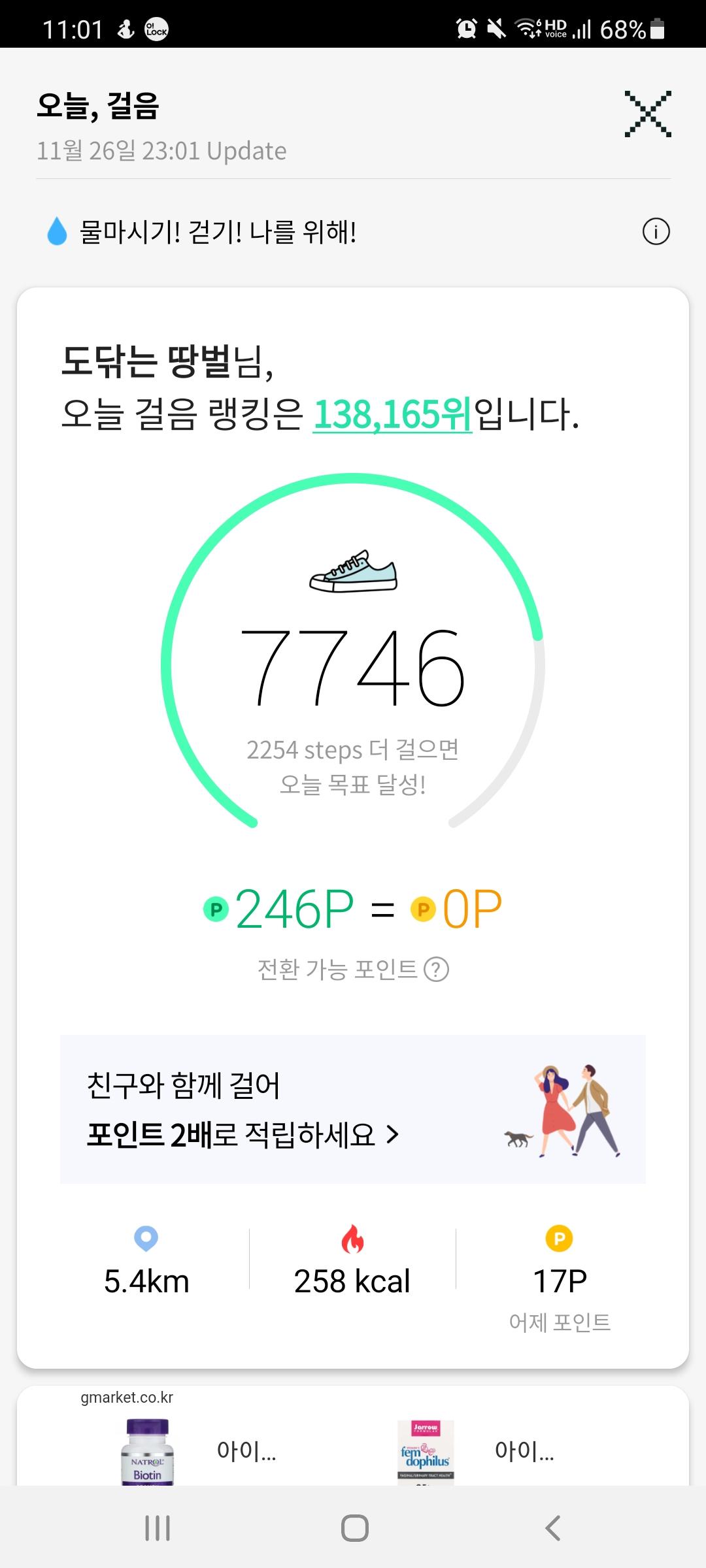Open the Natrol Biotin ad
Image resolution: width=706 pixels, height=1568 pixels.
tap(148, 1452)
